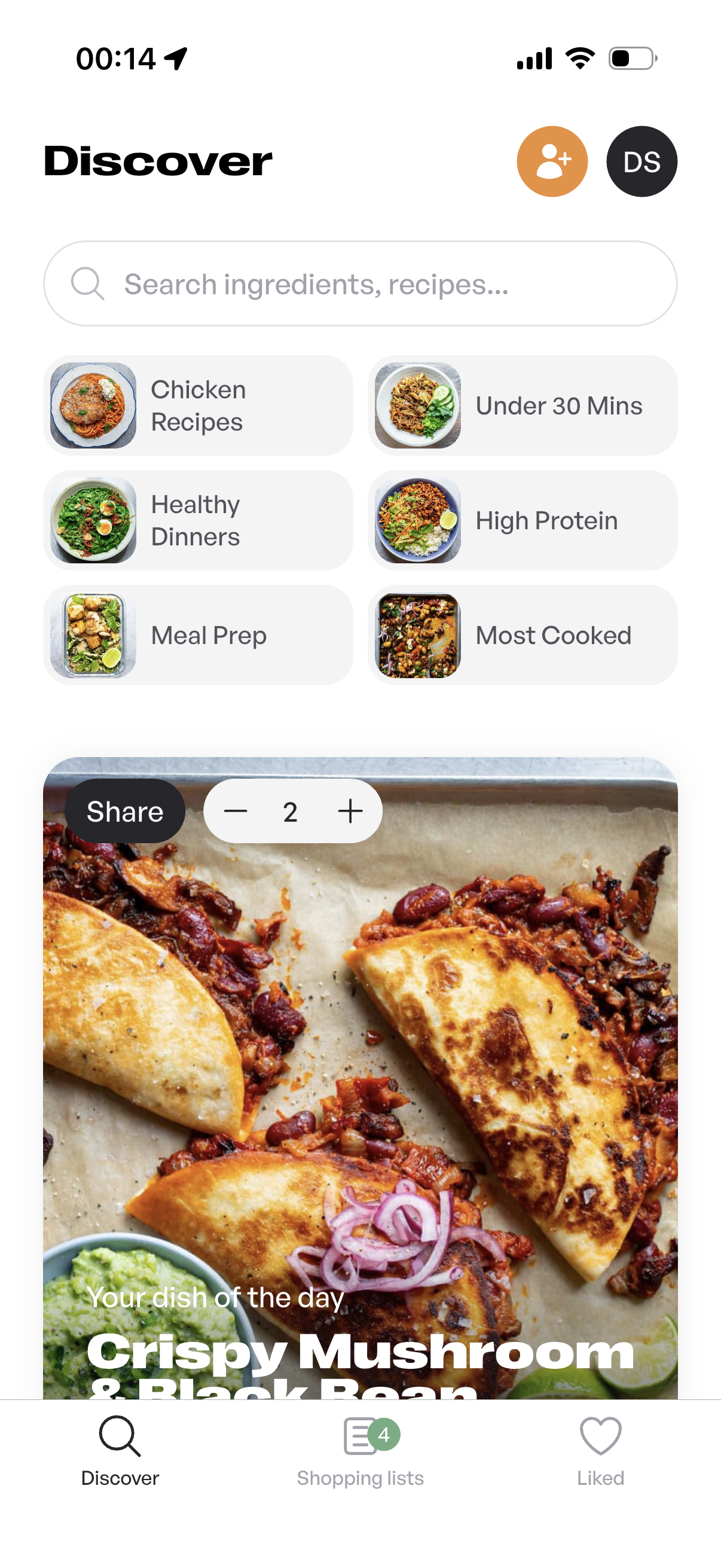721x1568 pixels.
Task: Go to the Liked tab
Action: tap(600, 1453)
